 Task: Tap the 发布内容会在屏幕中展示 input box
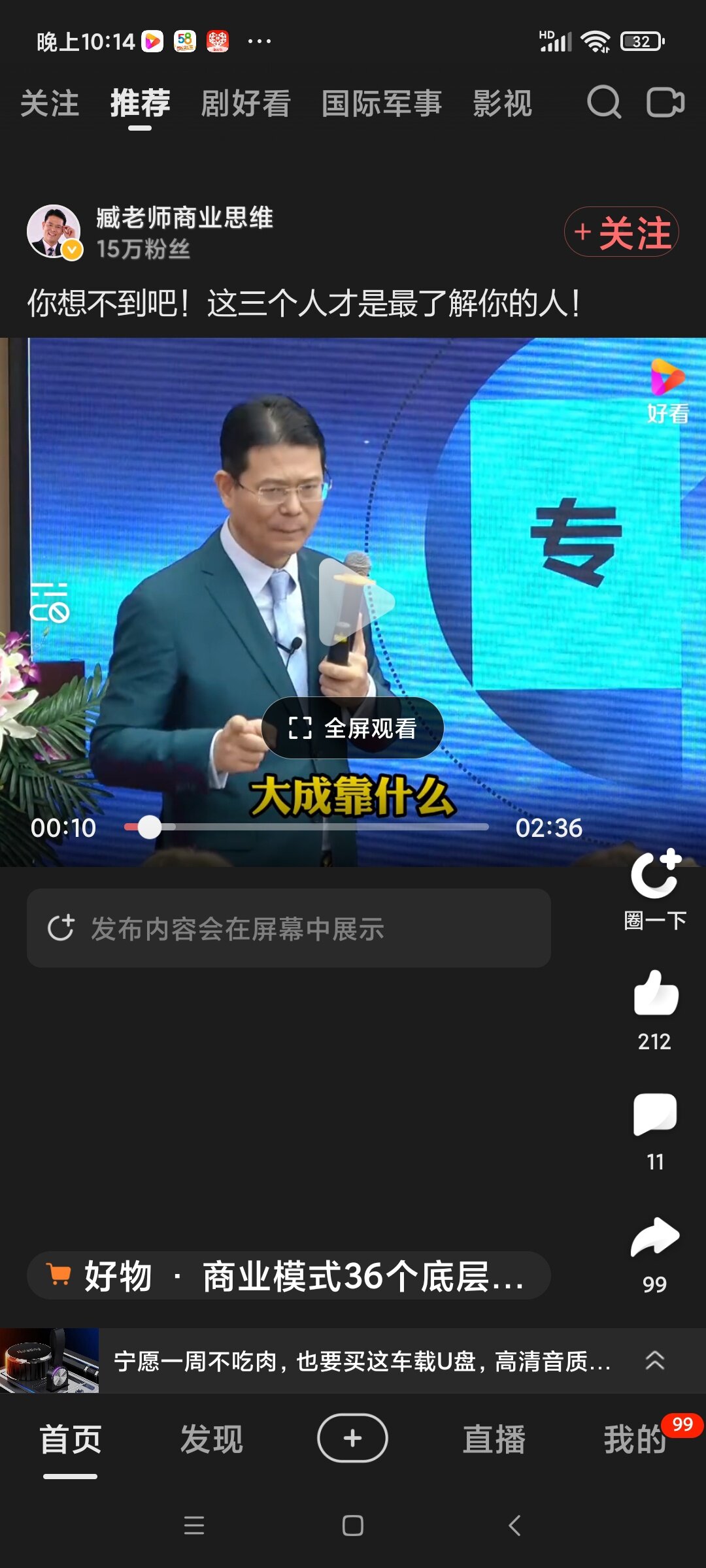[x=288, y=928]
